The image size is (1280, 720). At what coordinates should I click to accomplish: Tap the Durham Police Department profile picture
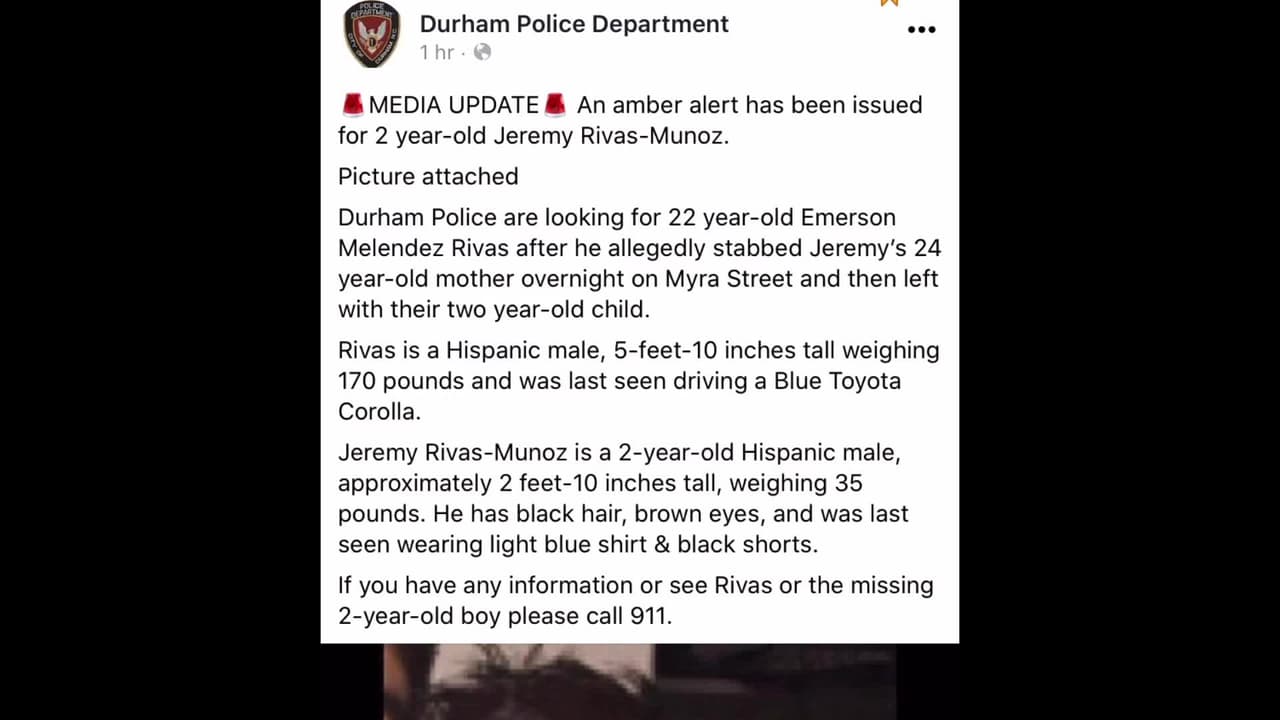pos(372,33)
